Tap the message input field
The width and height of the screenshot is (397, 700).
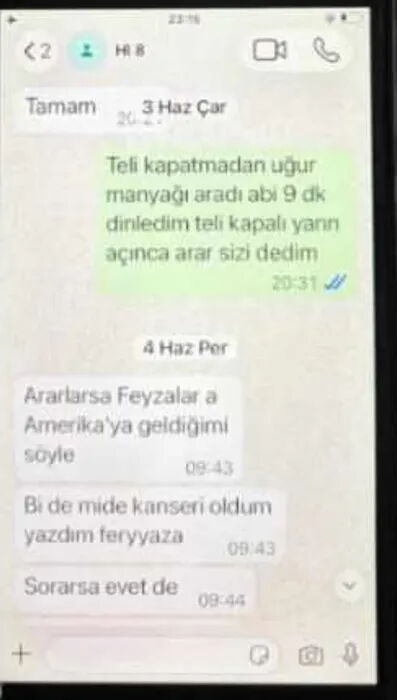(163, 655)
